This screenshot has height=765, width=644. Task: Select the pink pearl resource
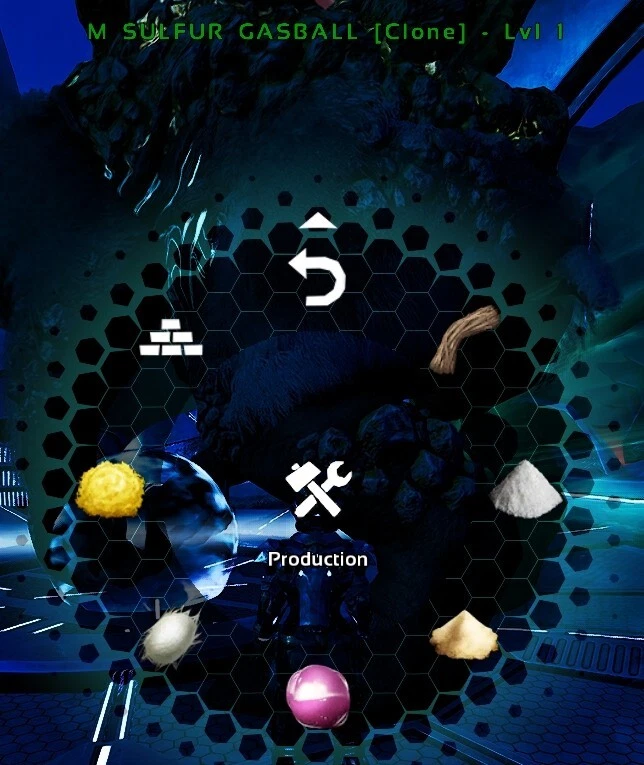pyautogui.click(x=318, y=695)
